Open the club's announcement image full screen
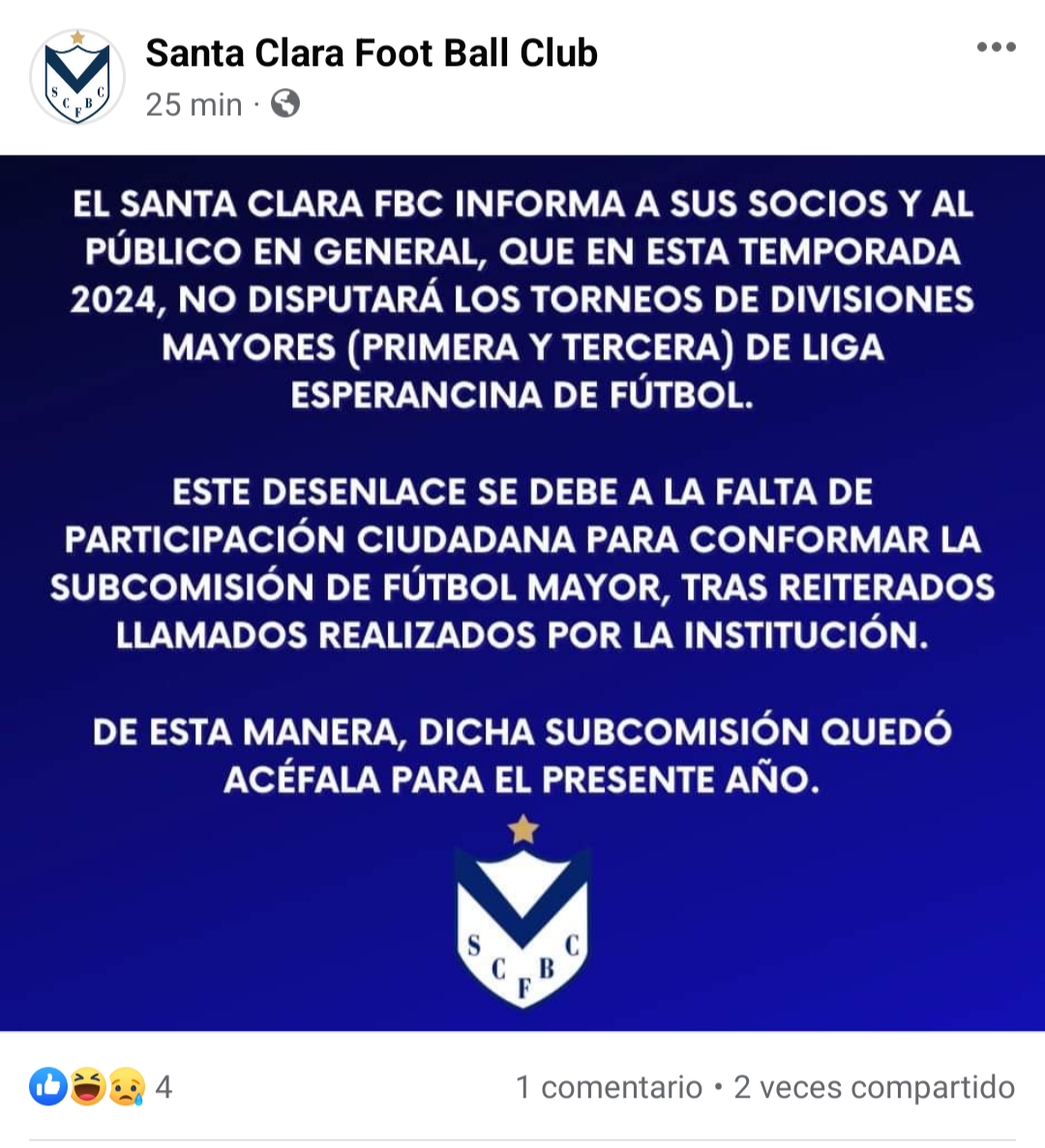Viewport: 1045px width, 1148px height. pos(522,592)
